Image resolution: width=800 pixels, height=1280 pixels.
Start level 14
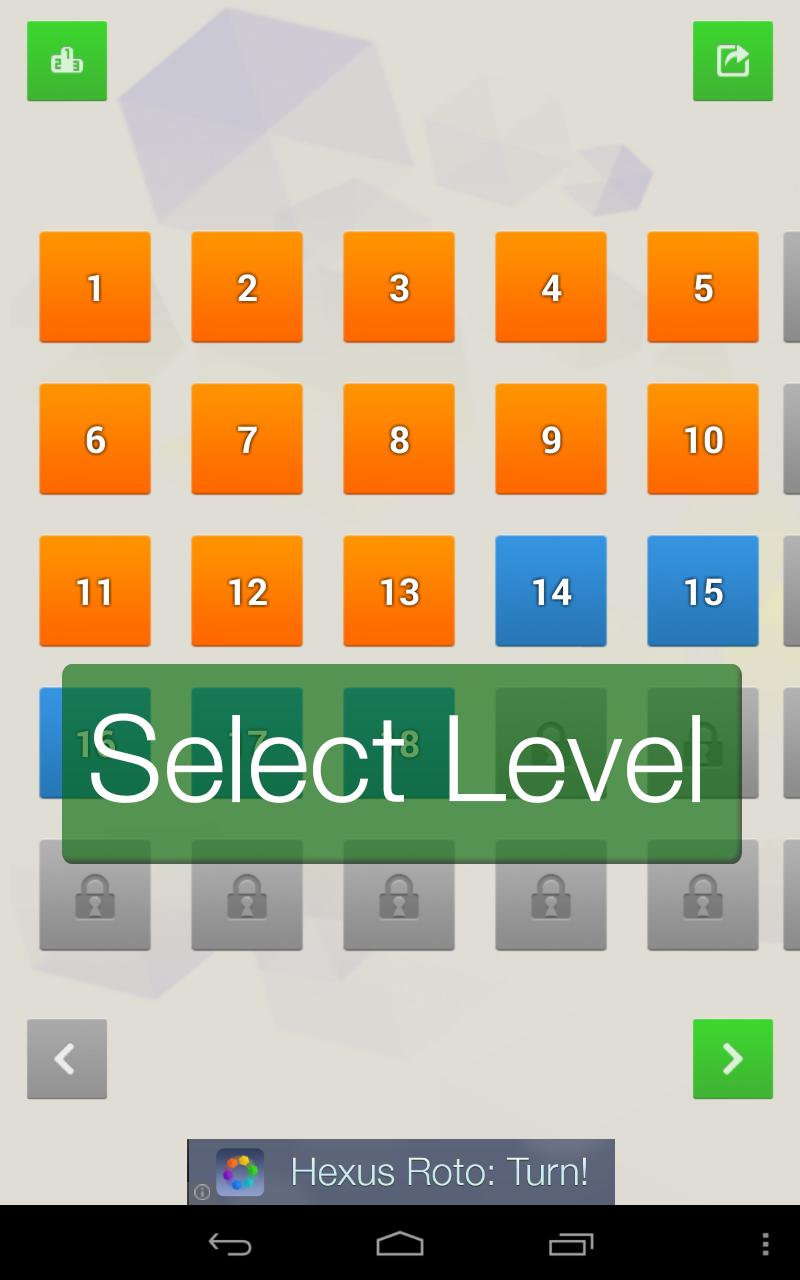pos(551,591)
